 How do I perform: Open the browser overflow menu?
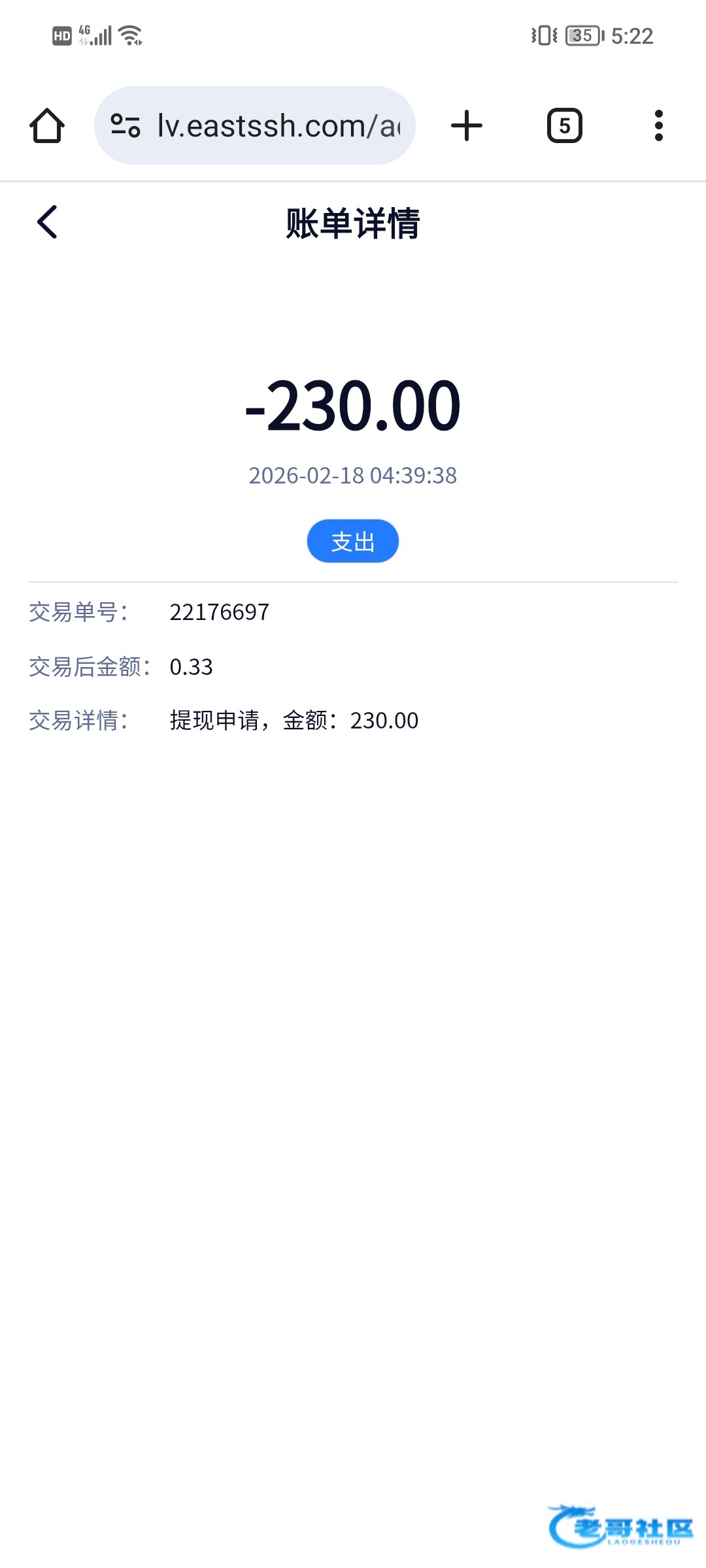[658, 125]
